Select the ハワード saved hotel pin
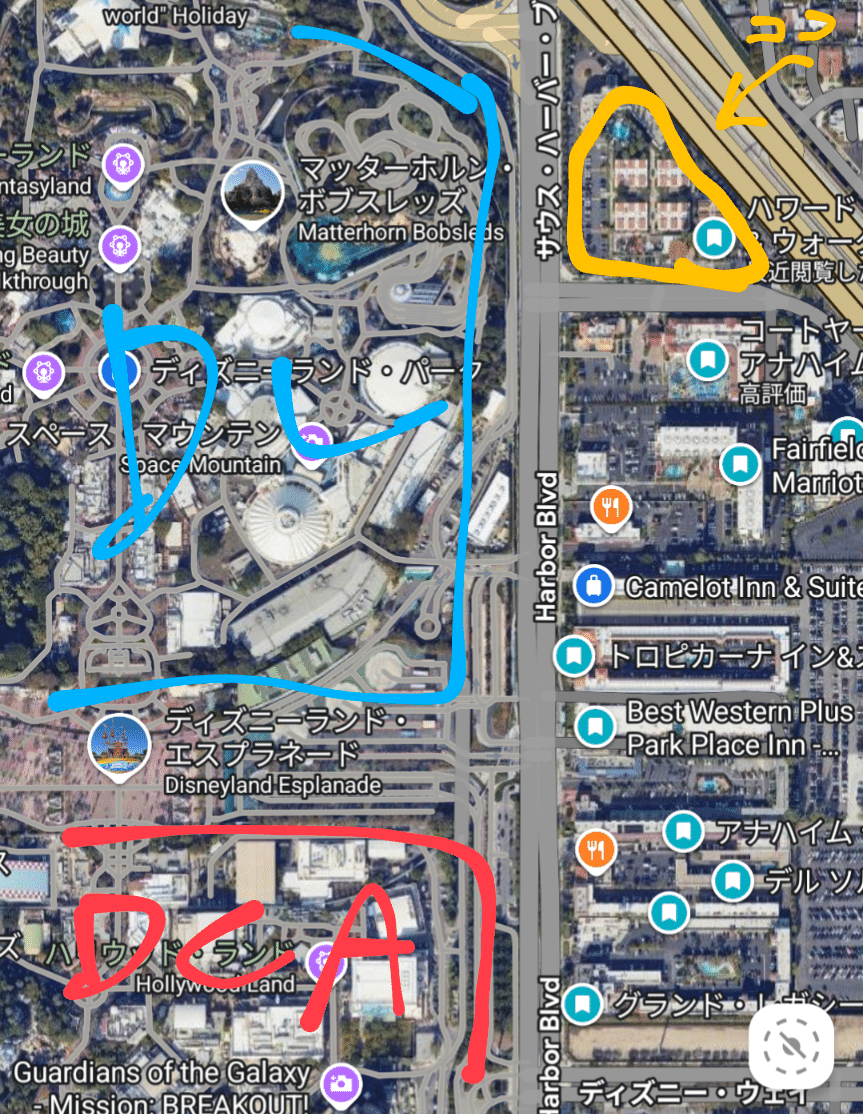Image resolution: width=863 pixels, height=1114 pixels. 714,238
